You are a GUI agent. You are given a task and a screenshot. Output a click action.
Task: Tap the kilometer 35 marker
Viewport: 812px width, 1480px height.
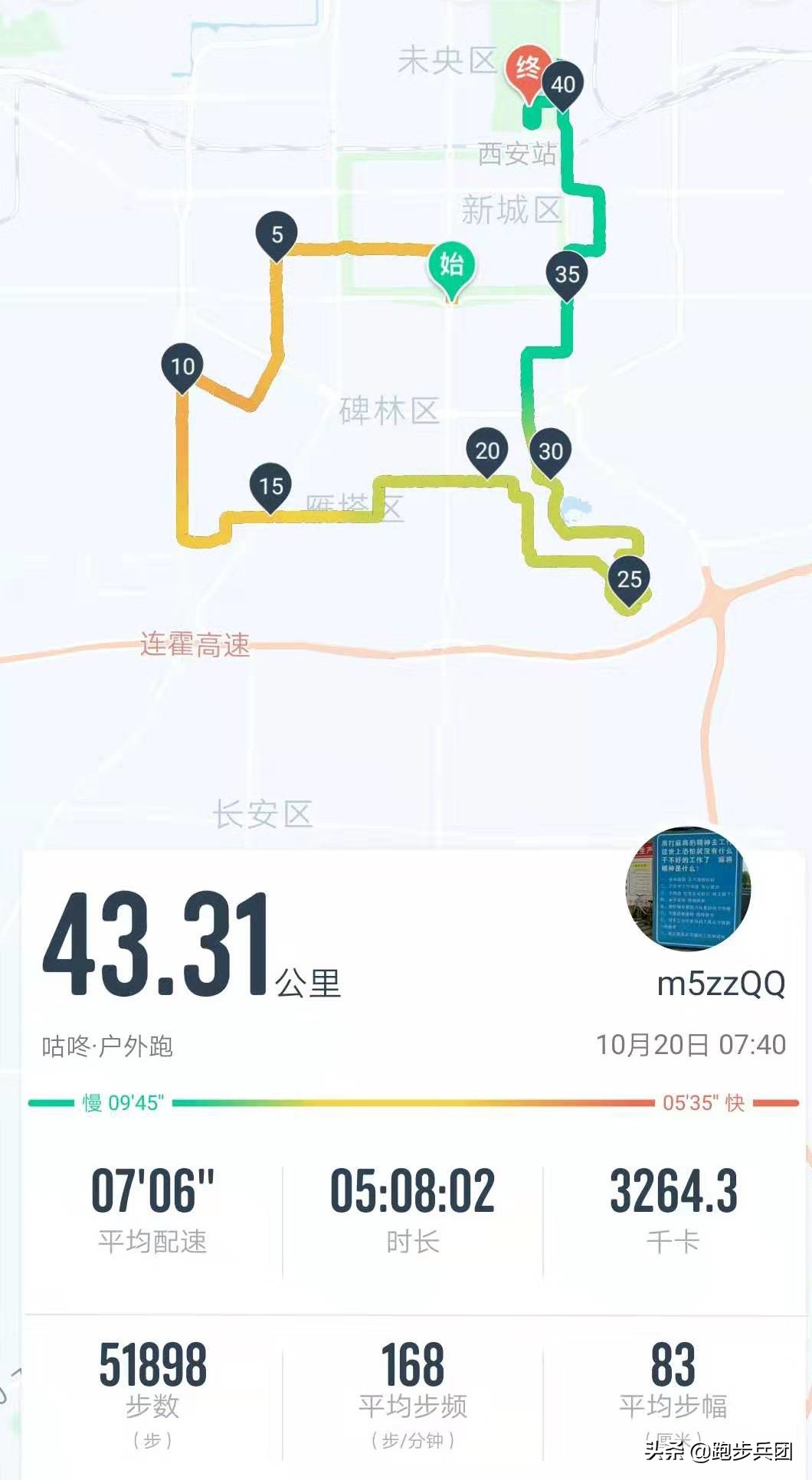(x=566, y=272)
